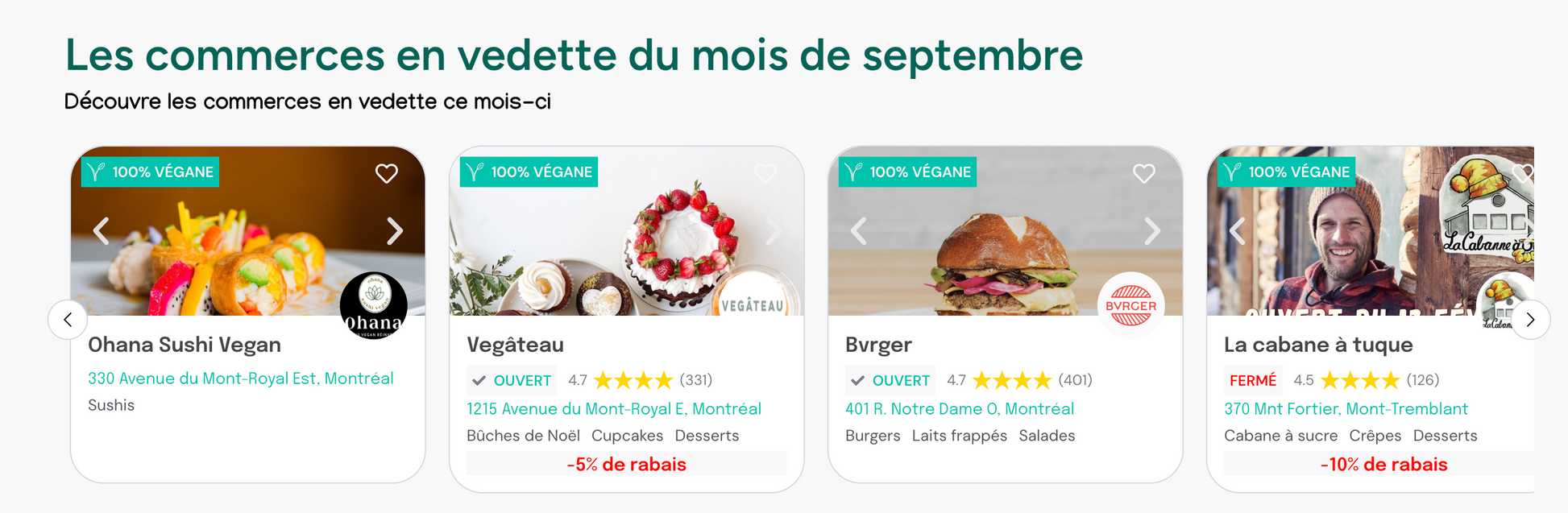
Task: Go to next featured businesses in carousel
Action: pyautogui.click(x=1530, y=320)
